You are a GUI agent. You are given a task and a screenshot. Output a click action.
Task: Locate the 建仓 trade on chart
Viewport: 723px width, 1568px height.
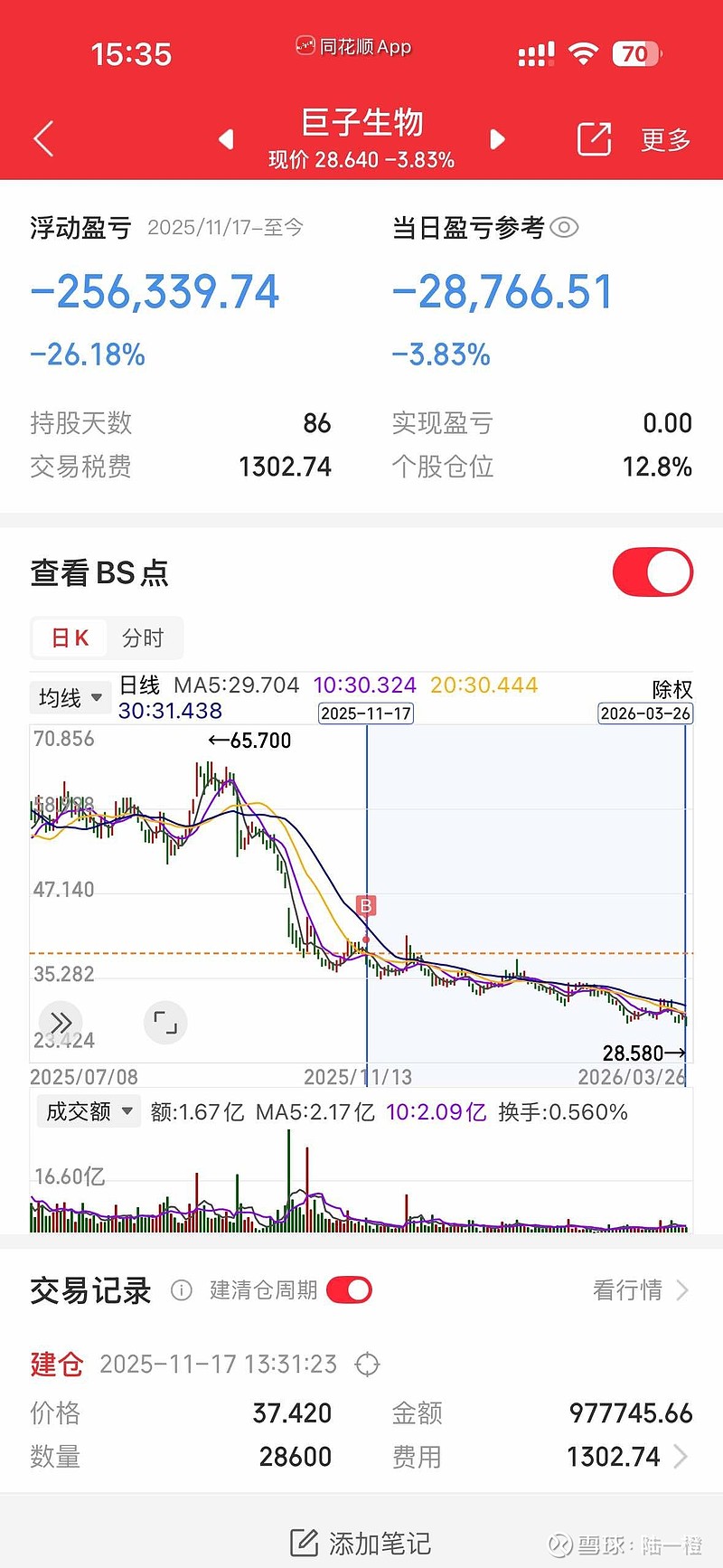click(x=367, y=1364)
